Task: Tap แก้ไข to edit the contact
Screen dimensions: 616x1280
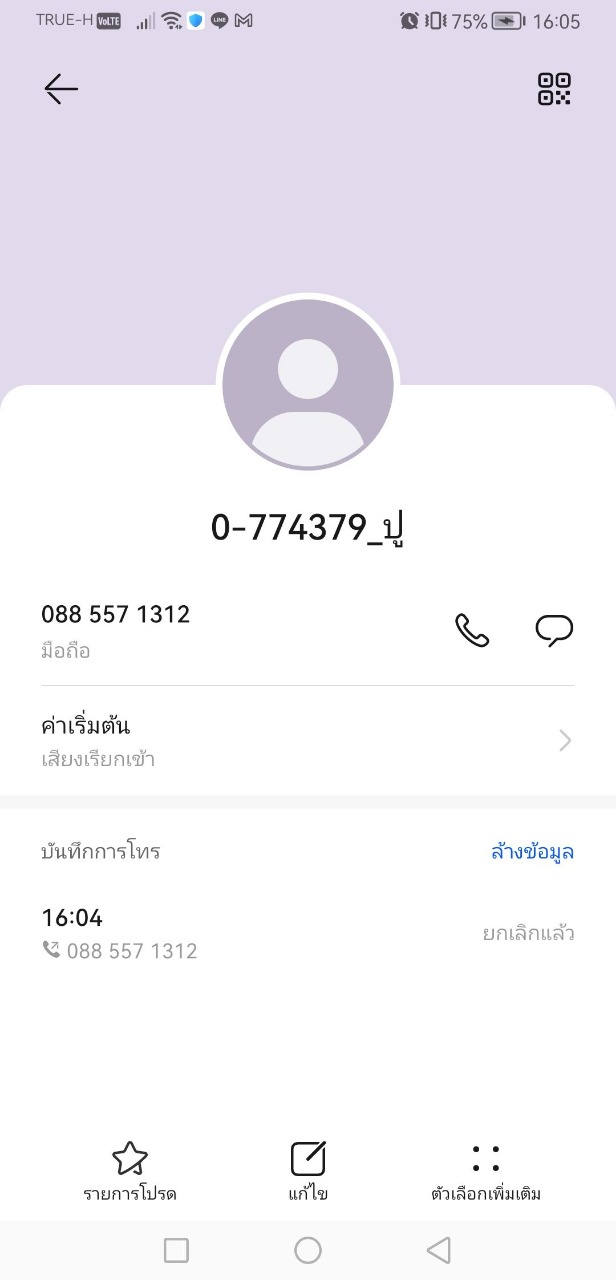Action: point(308,1171)
